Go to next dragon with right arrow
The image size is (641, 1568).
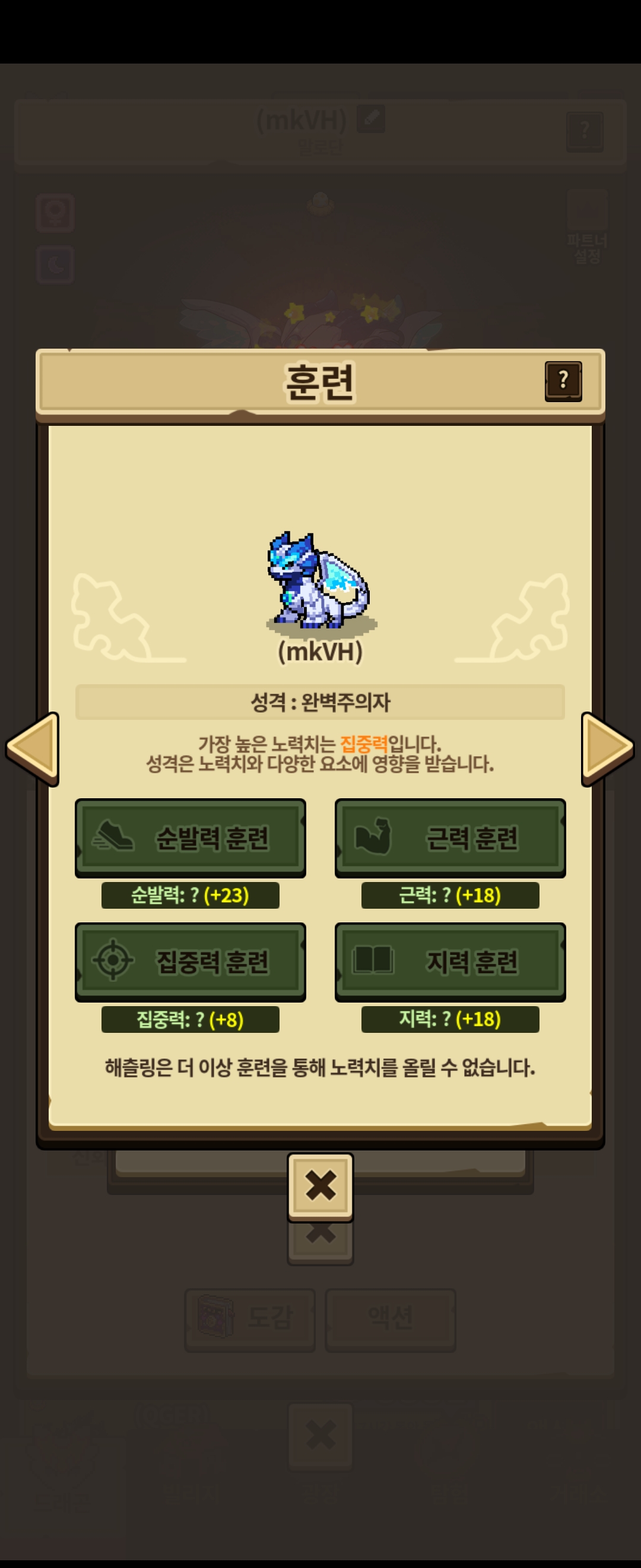click(x=607, y=748)
